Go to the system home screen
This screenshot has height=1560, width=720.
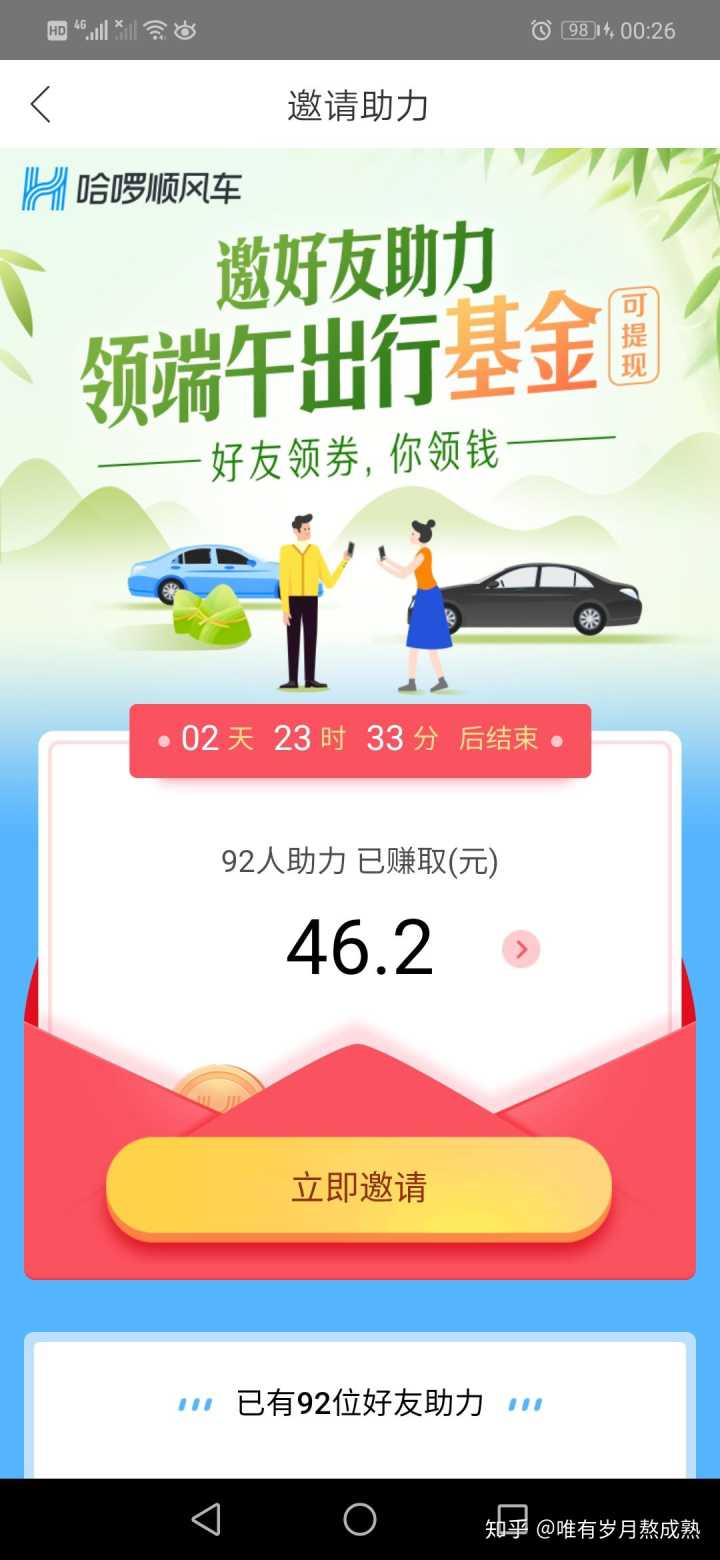pos(360,1519)
